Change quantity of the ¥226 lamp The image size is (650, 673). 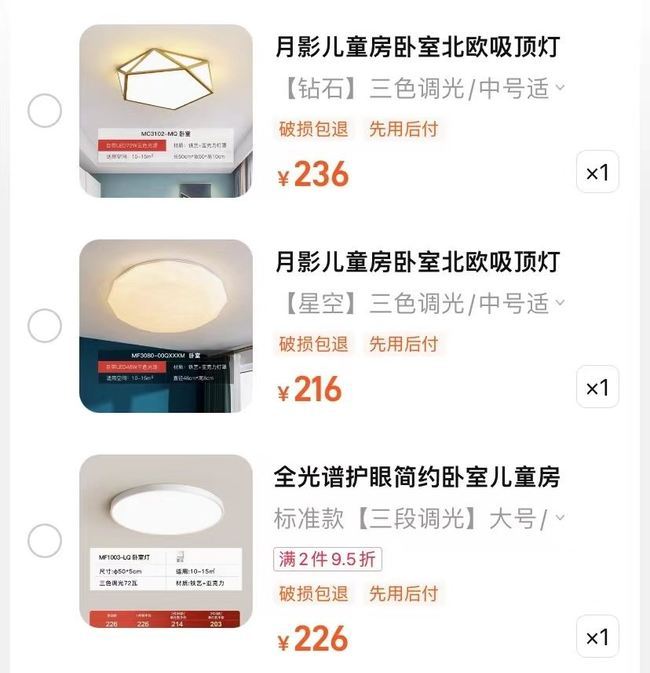(x=597, y=637)
